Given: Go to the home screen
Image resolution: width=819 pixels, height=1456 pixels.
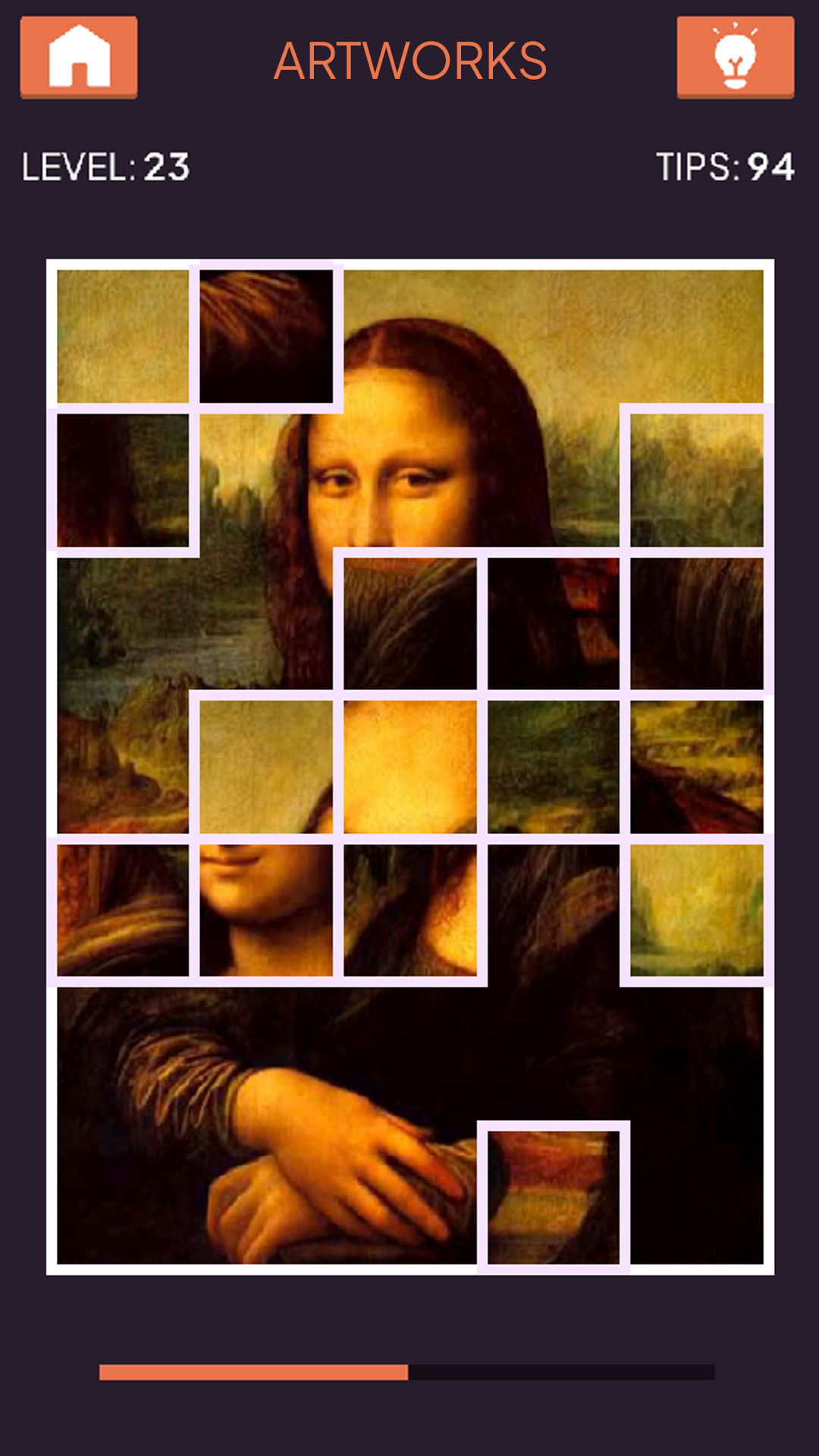Looking at the screenshot, I should coord(79,58).
